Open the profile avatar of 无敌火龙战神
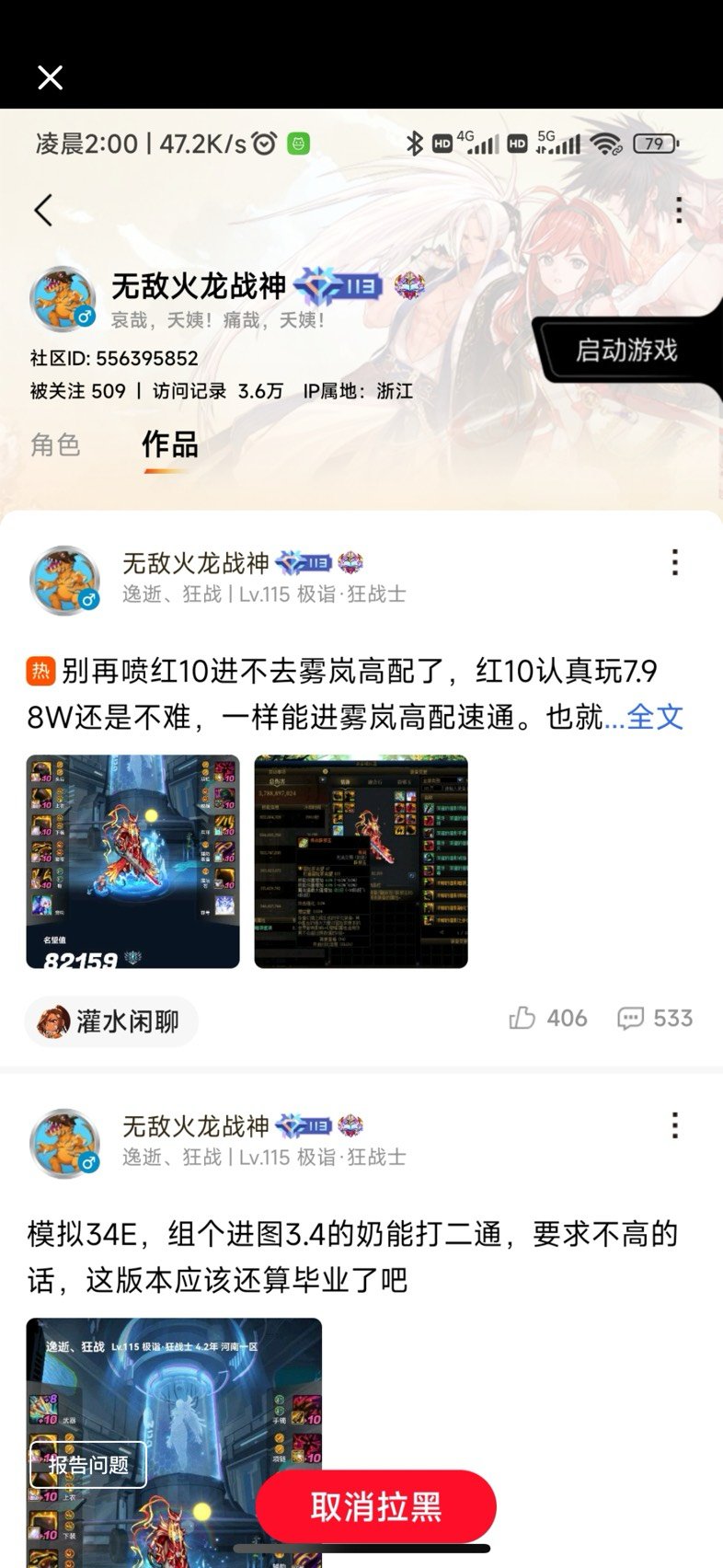 point(63,299)
